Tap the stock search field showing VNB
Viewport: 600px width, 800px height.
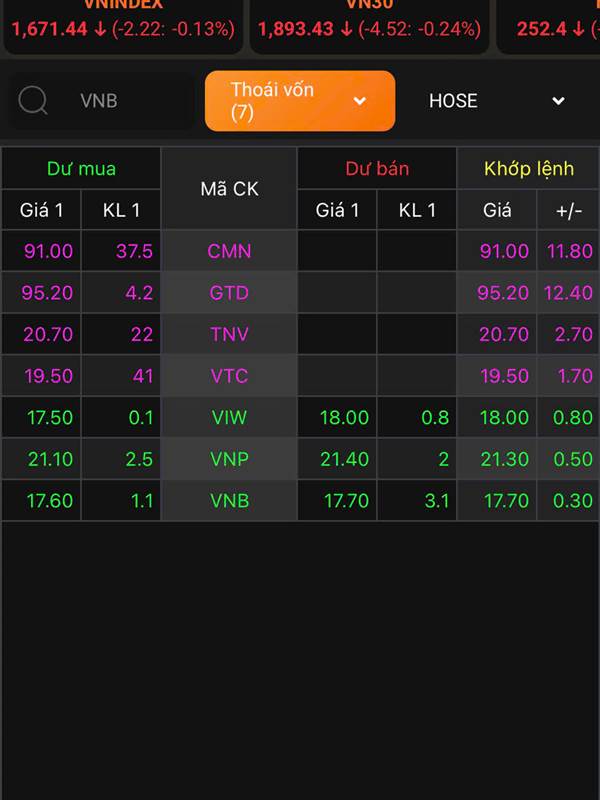point(110,101)
